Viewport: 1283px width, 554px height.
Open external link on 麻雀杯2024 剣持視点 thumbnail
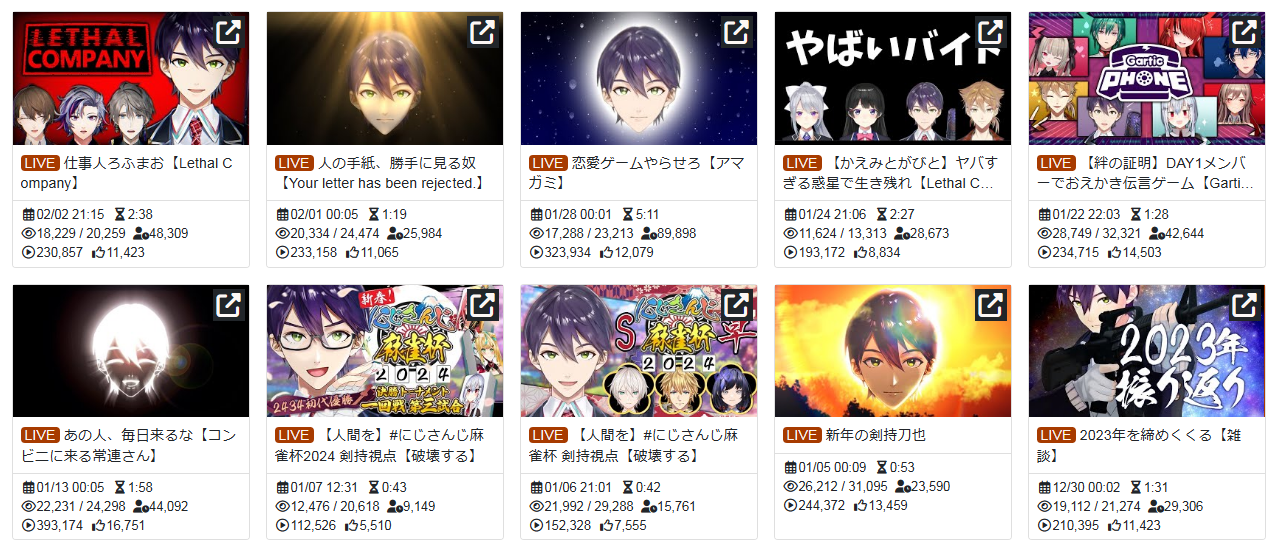pos(483,304)
